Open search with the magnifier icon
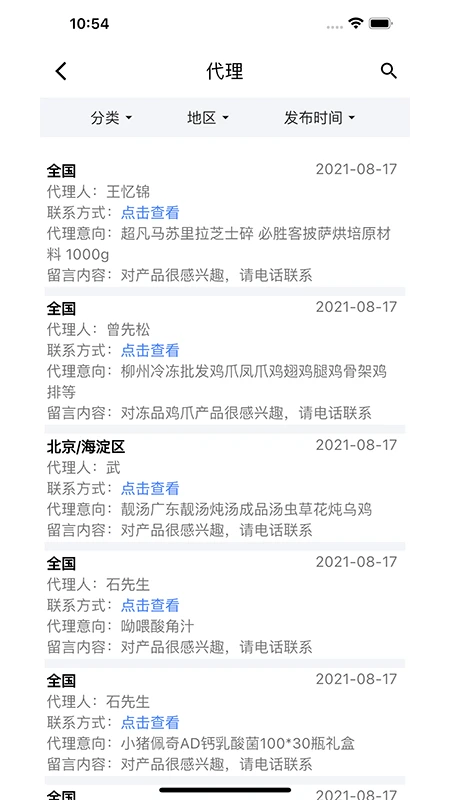This screenshot has height=800, width=450. (x=389, y=71)
